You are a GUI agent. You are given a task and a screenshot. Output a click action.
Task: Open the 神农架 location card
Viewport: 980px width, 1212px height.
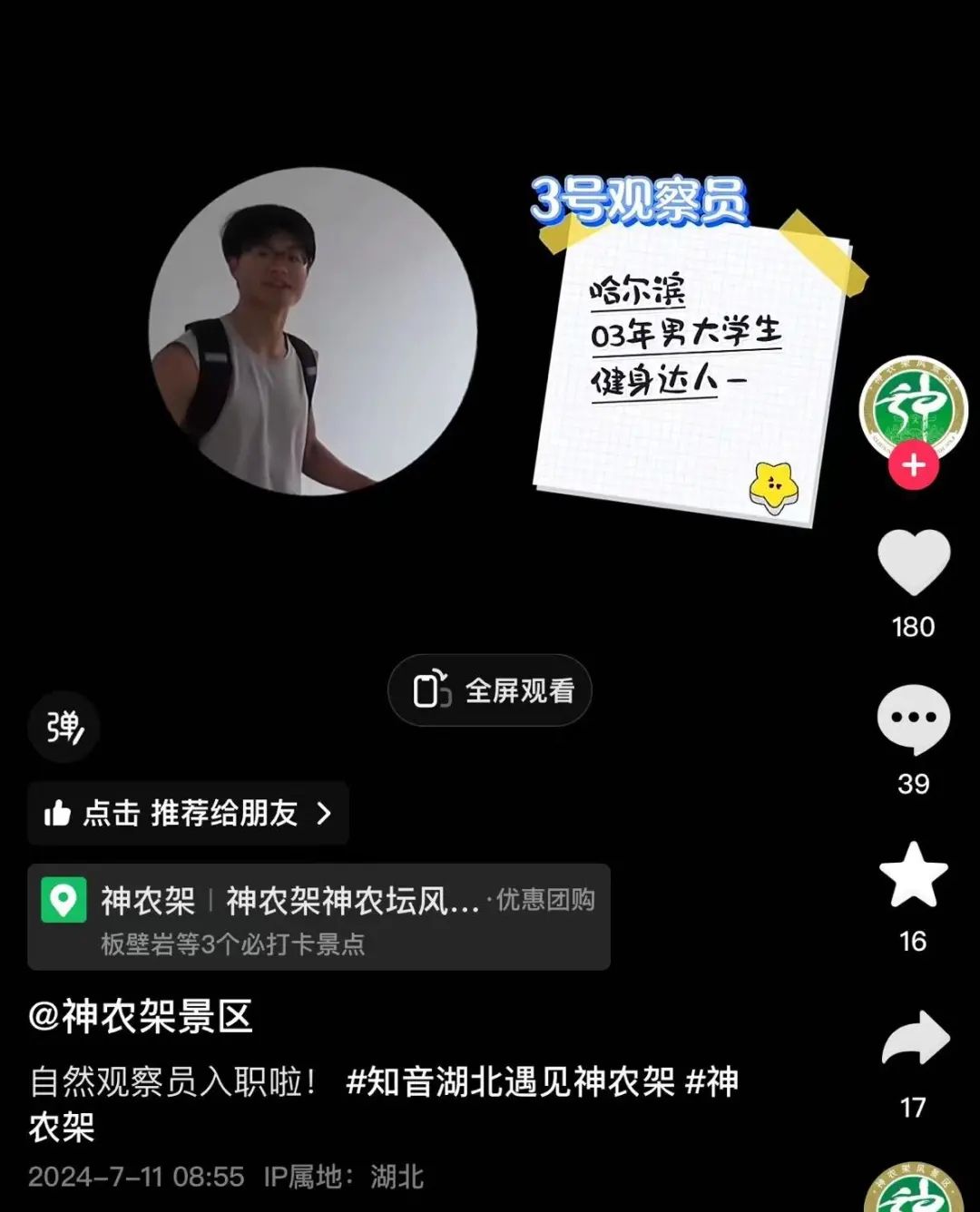(318, 917)
